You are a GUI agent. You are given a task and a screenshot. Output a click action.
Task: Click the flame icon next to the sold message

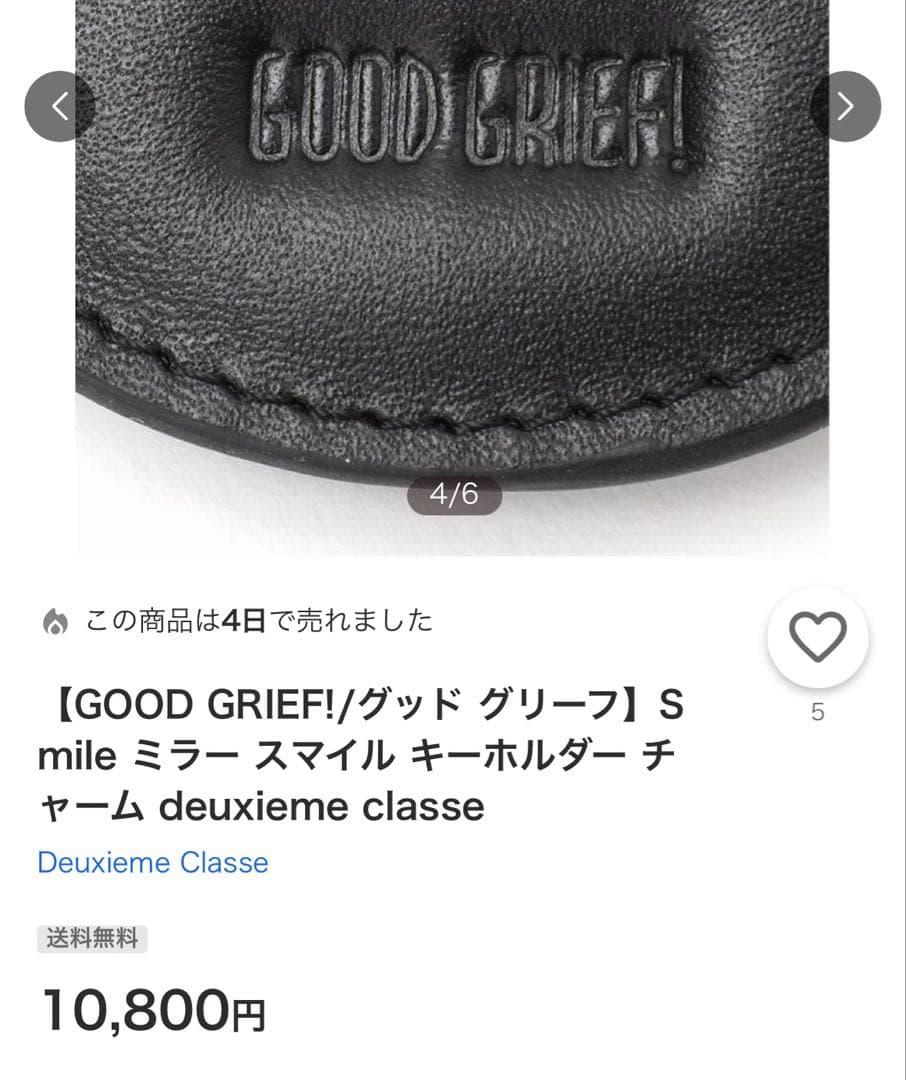[54, 620]
